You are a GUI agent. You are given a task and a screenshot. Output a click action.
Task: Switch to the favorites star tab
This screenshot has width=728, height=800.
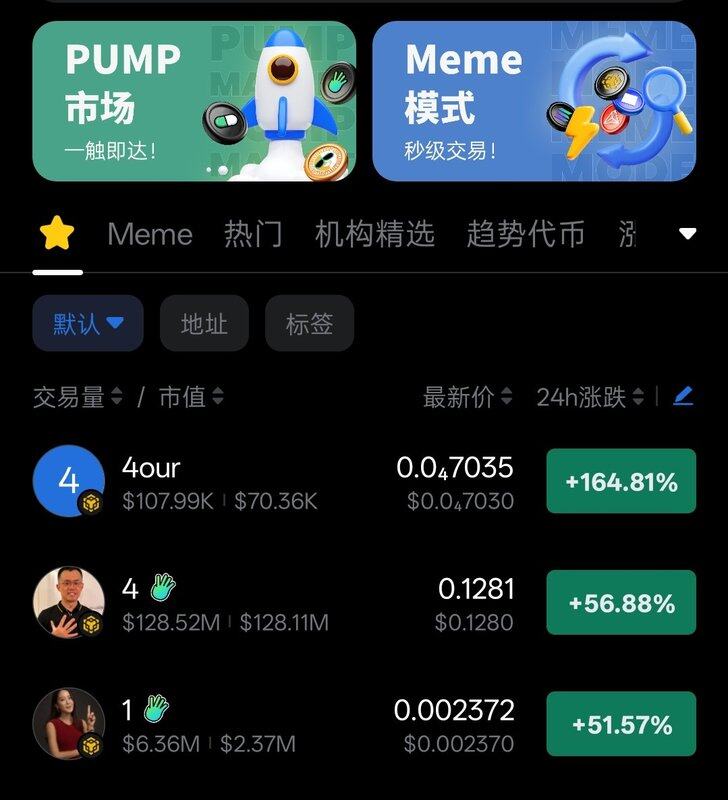[57, 235]
